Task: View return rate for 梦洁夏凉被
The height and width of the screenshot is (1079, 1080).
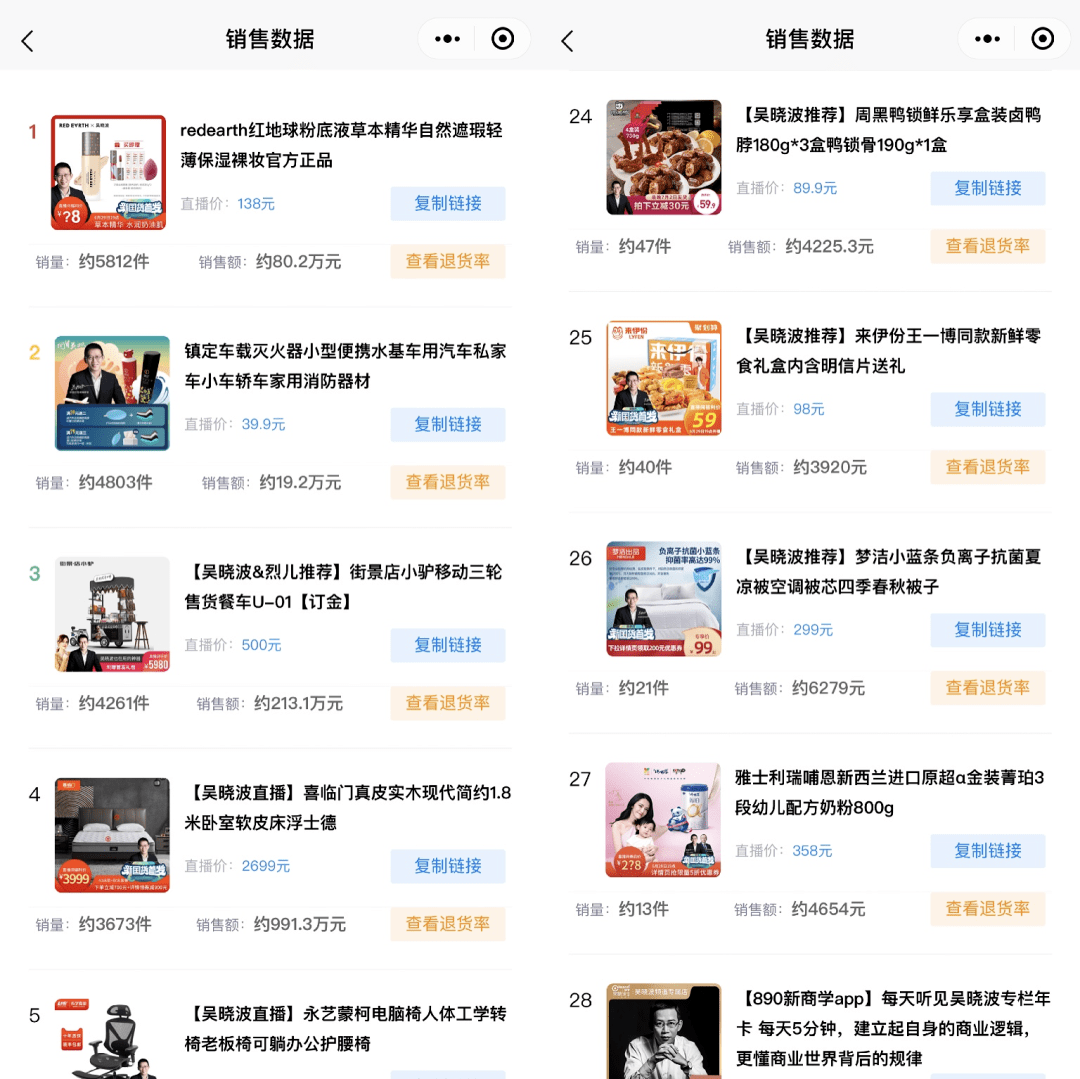Action: pos(988,688)
